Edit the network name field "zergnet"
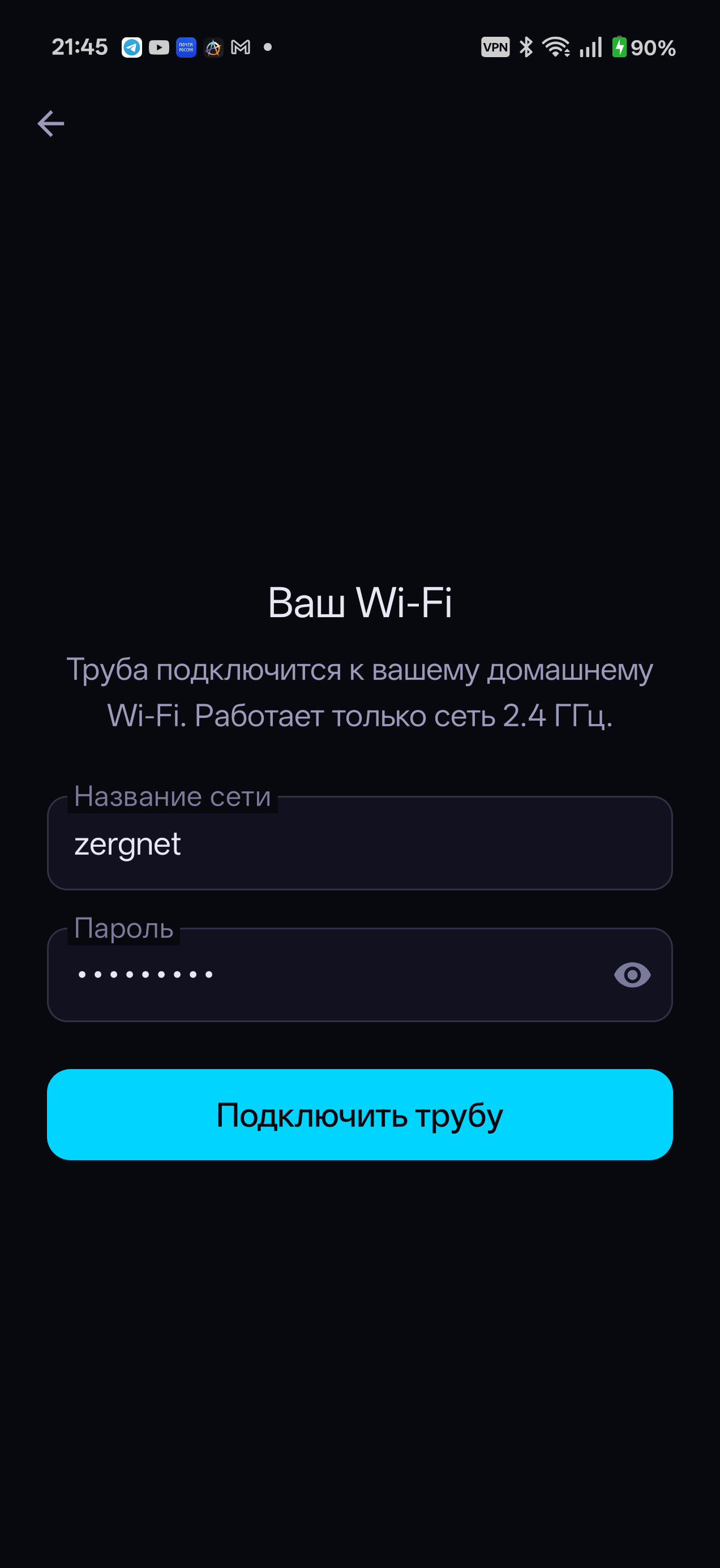Viewport: 720px width, 1568px height. (360, 843)
